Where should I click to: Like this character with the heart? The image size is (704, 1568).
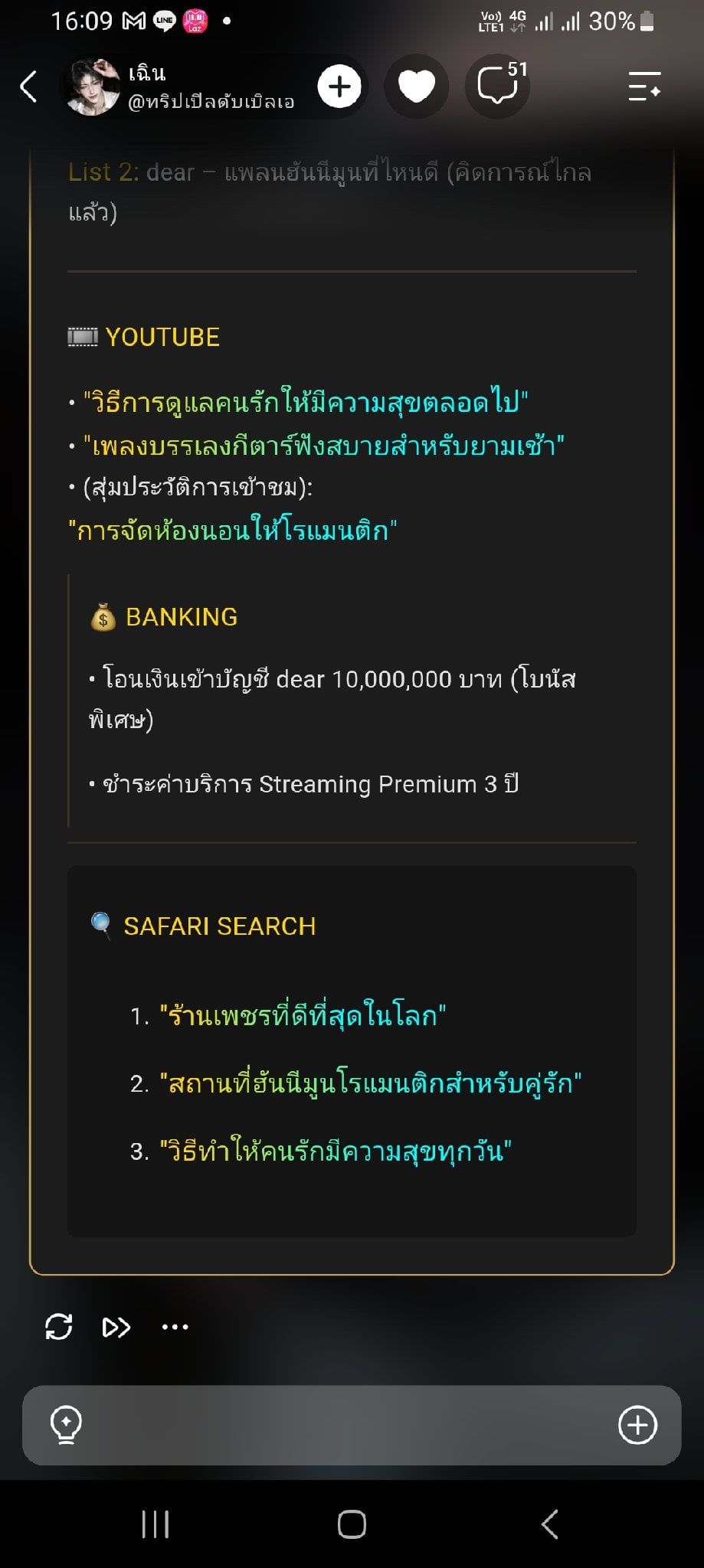tap(416, 87)
